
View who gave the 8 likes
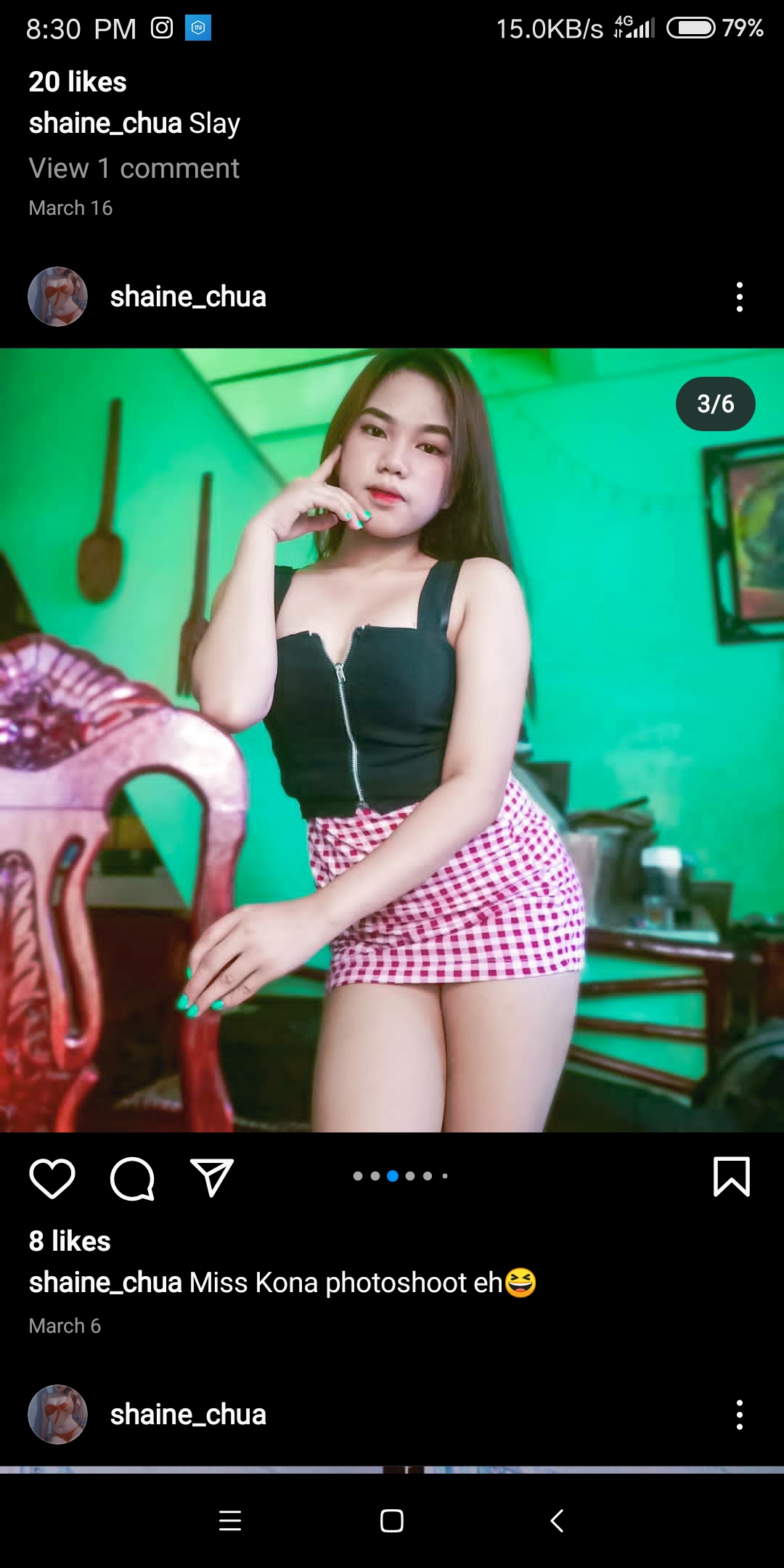[70, 1241]
